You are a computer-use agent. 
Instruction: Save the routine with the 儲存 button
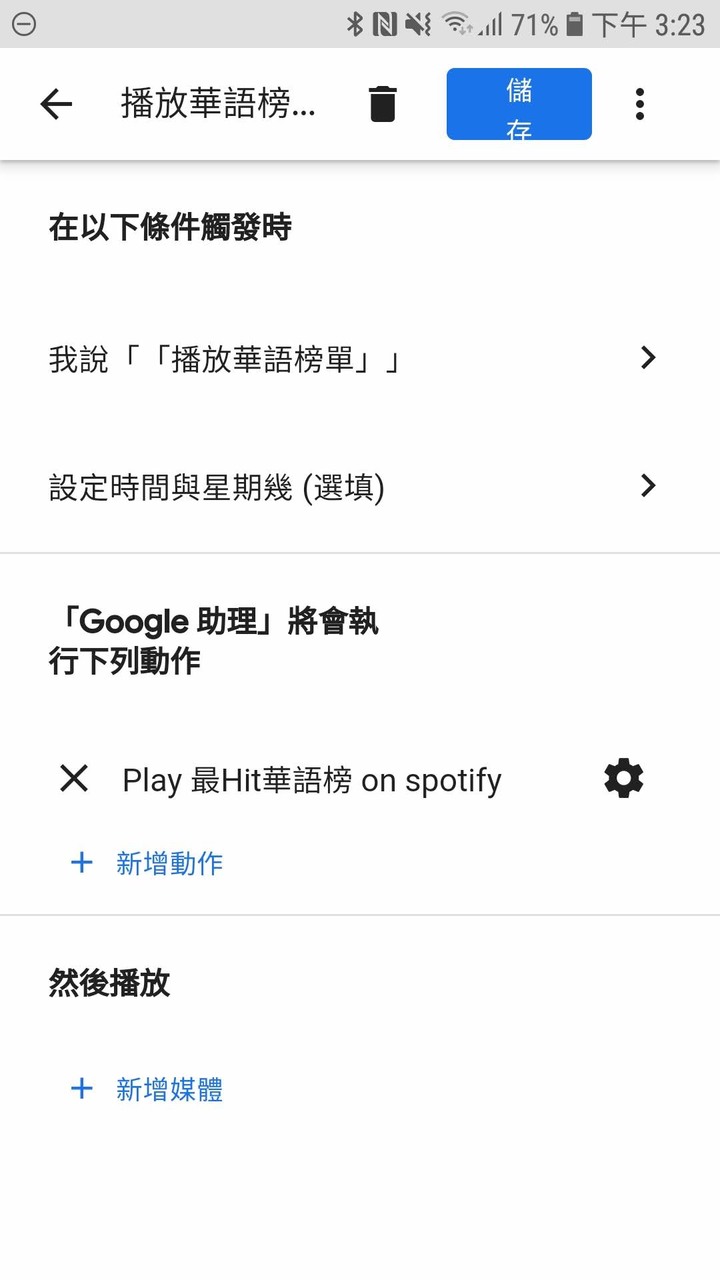coord(519,104)
